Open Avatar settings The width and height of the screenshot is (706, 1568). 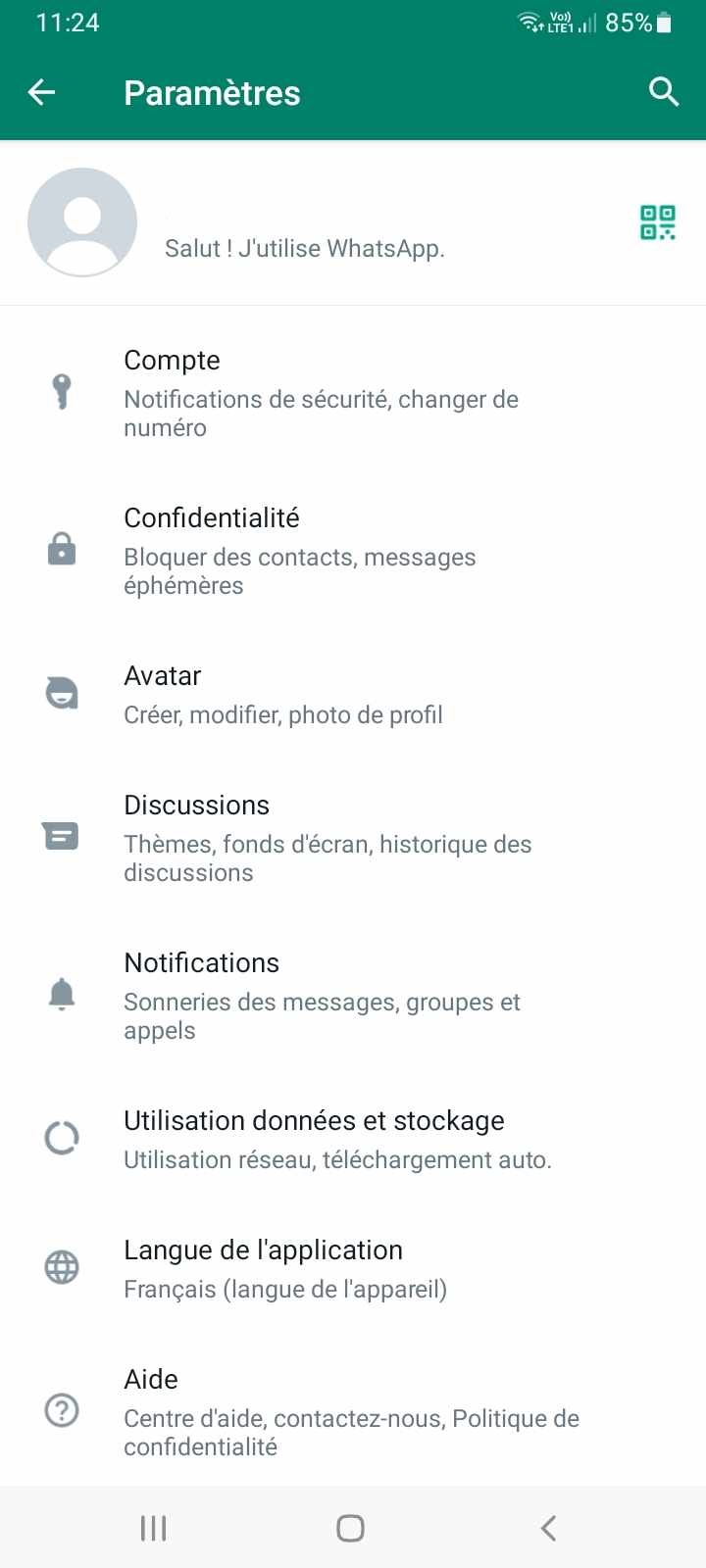353,694
